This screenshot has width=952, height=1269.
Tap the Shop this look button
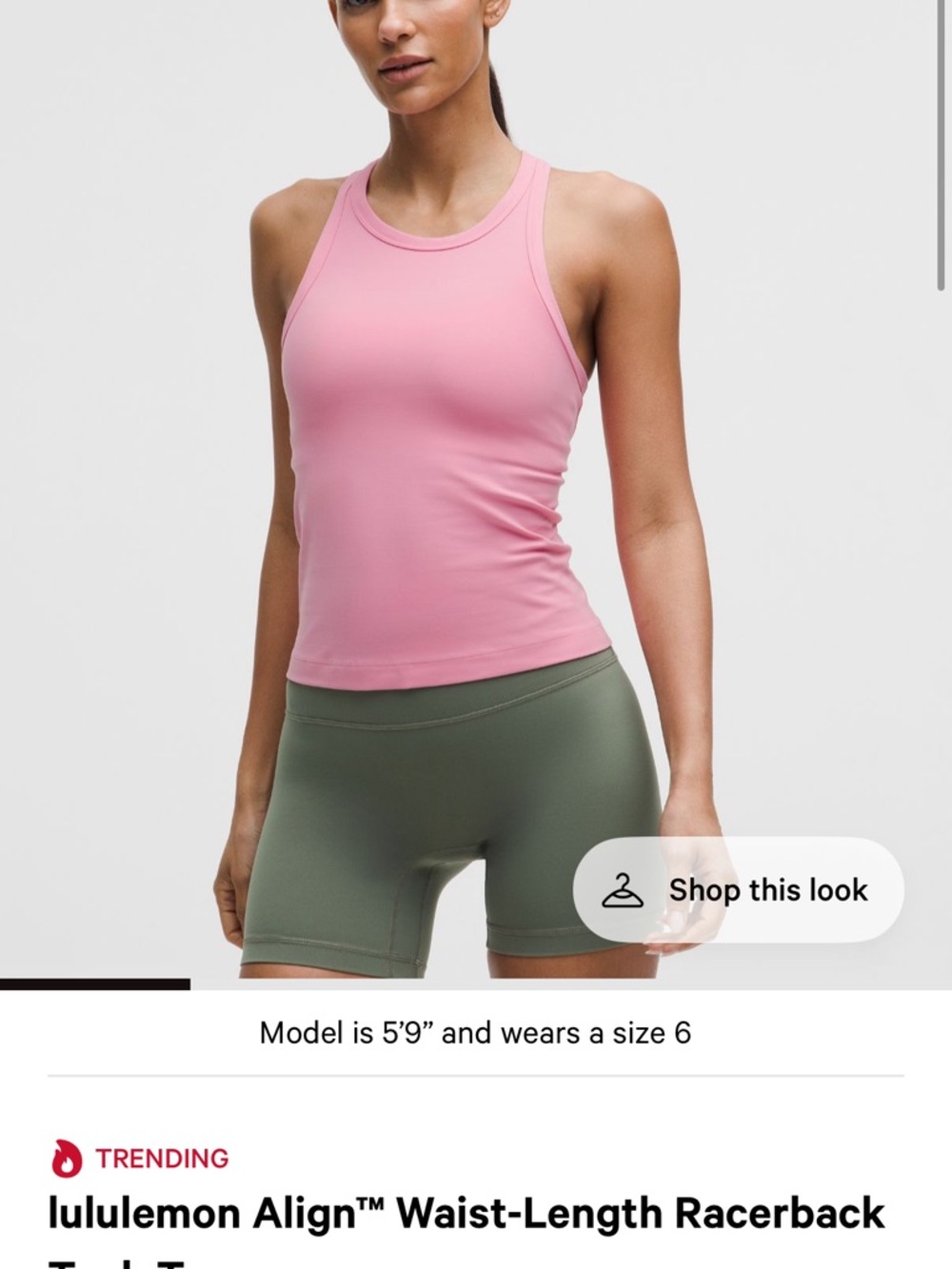(x=738, y=890)
